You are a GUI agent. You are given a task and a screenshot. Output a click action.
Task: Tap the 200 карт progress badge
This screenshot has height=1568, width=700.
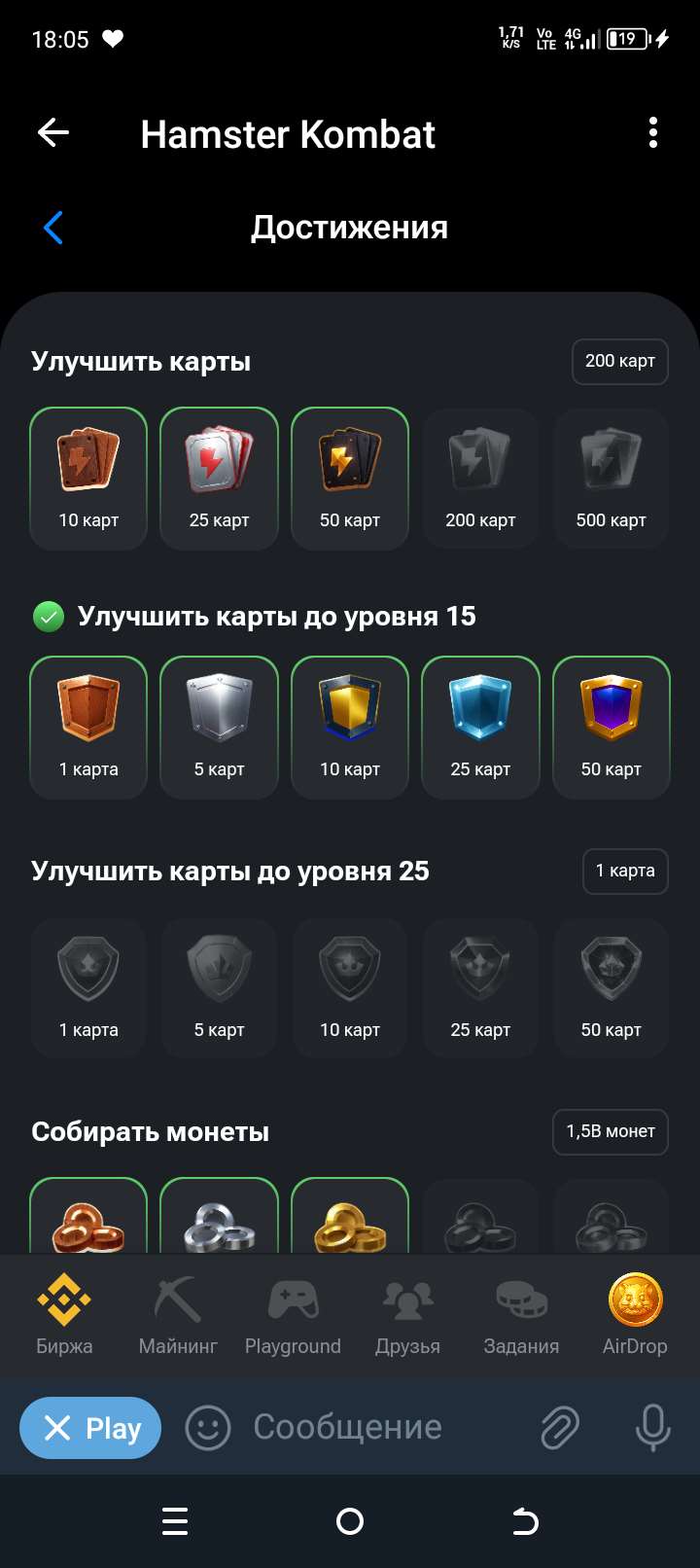click(x=619, y=361)
